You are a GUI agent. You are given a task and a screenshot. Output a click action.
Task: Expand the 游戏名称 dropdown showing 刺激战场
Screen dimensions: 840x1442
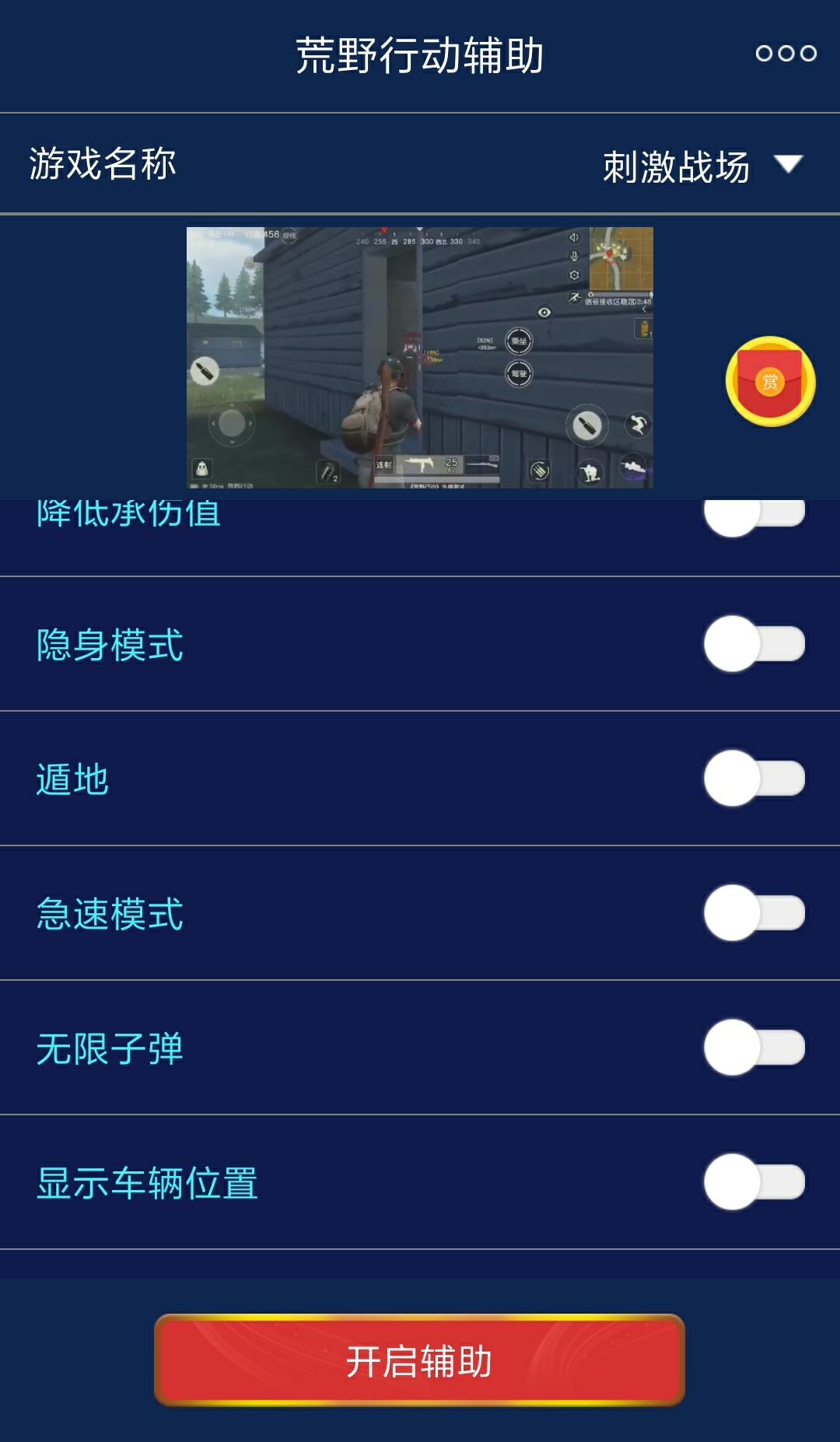click(x=700, y=166)
